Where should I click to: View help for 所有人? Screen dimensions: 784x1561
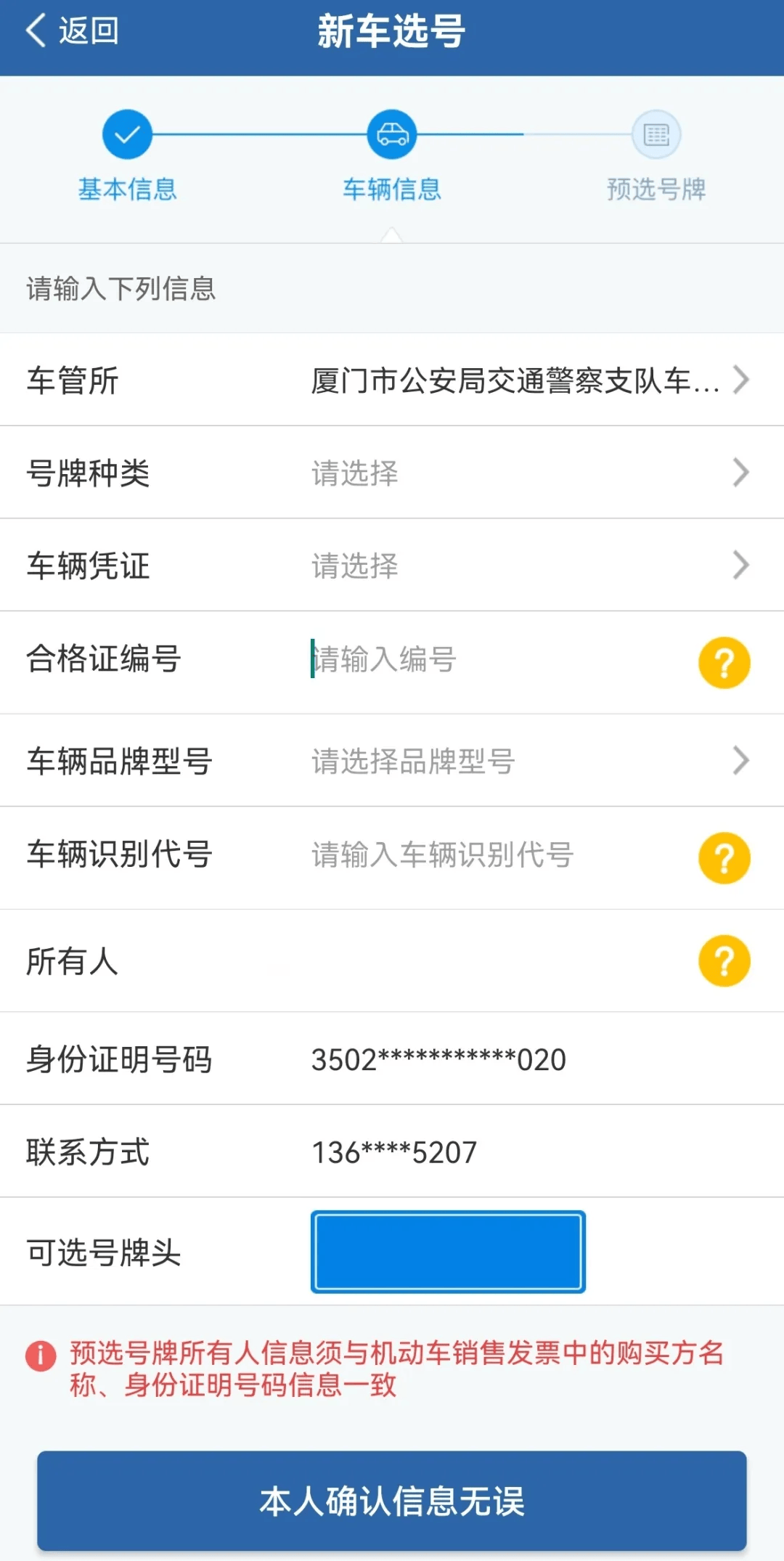click(x=724, y=961)
